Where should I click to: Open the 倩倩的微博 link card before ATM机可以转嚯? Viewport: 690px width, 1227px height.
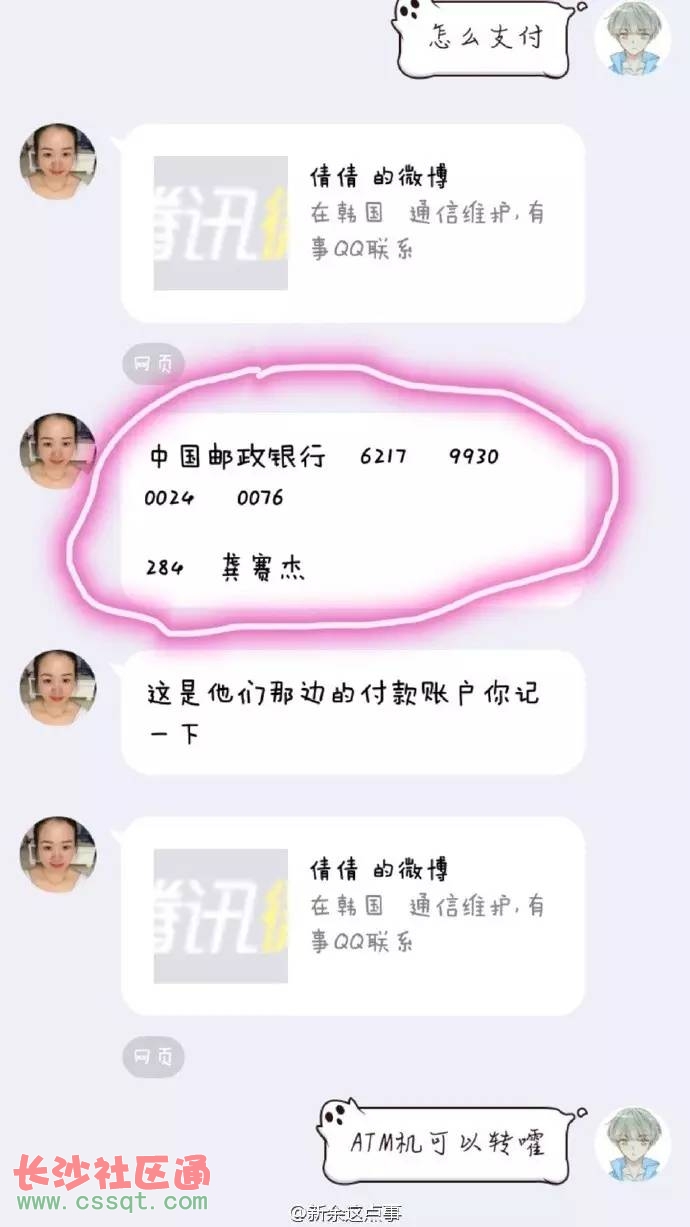pyautogui.click(x=352, y=915)
